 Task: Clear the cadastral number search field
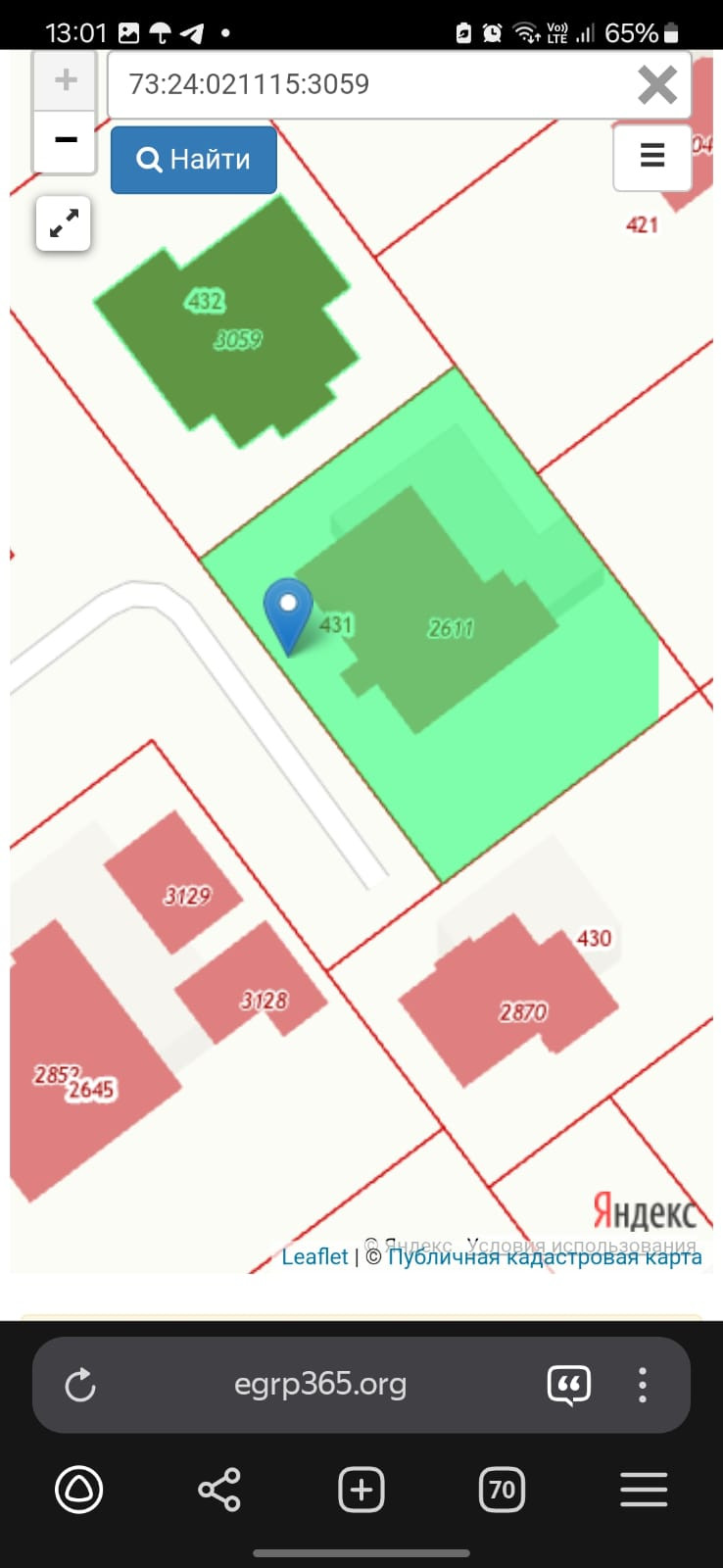tap(657, 85)
